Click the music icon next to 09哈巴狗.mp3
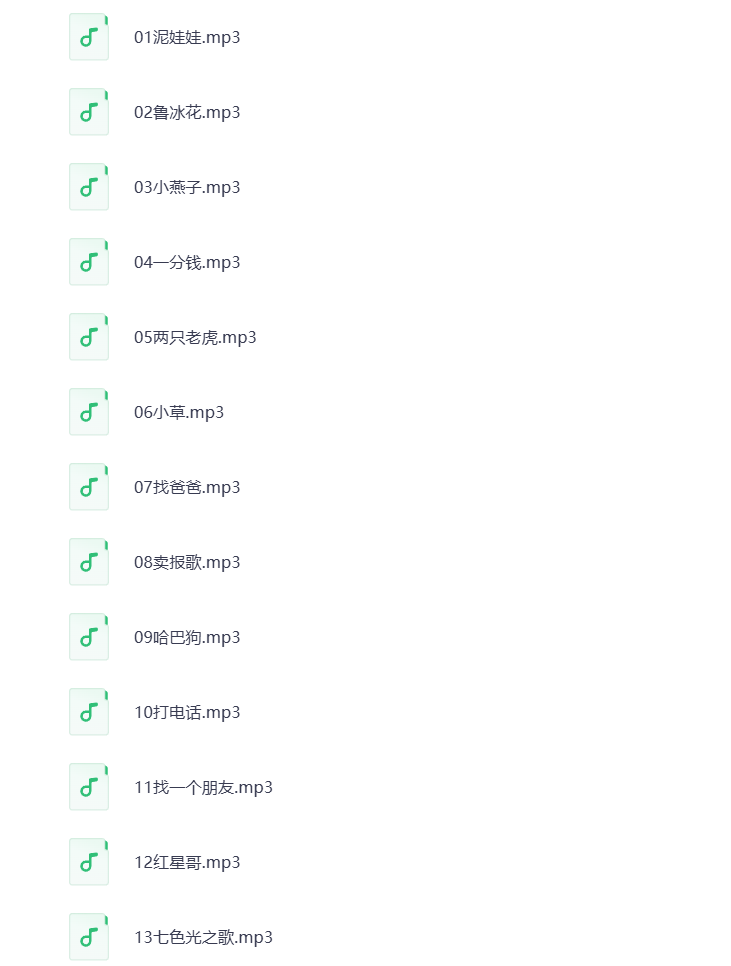The height and width of the screenshot is (966, 731). [x=88, y=637]
